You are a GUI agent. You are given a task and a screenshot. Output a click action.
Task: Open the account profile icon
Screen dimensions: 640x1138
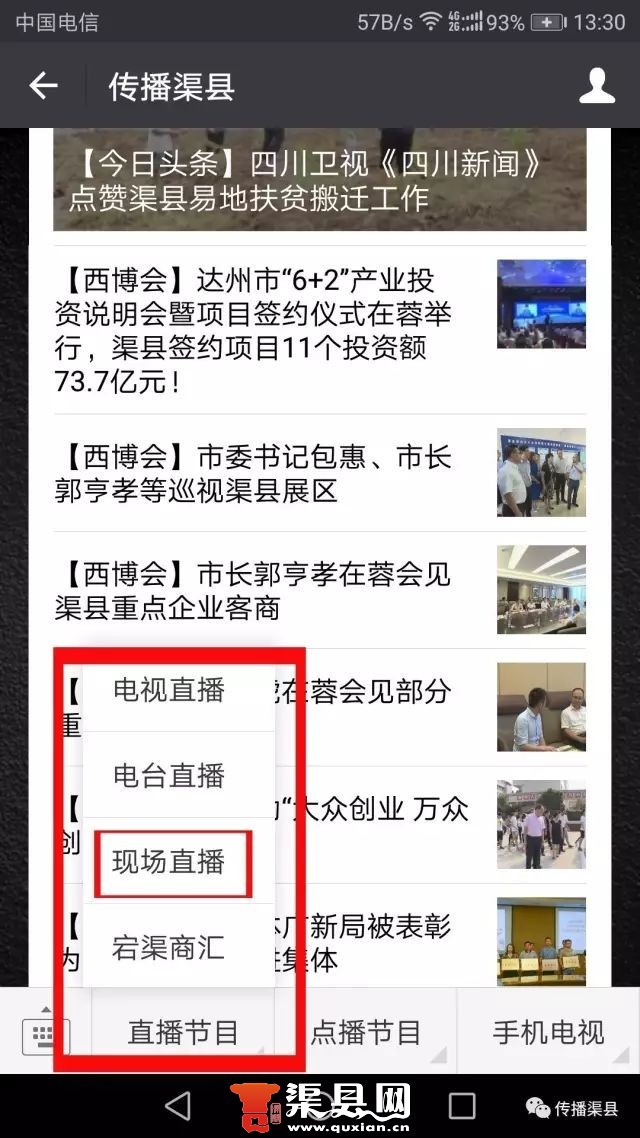click(597, 86)
